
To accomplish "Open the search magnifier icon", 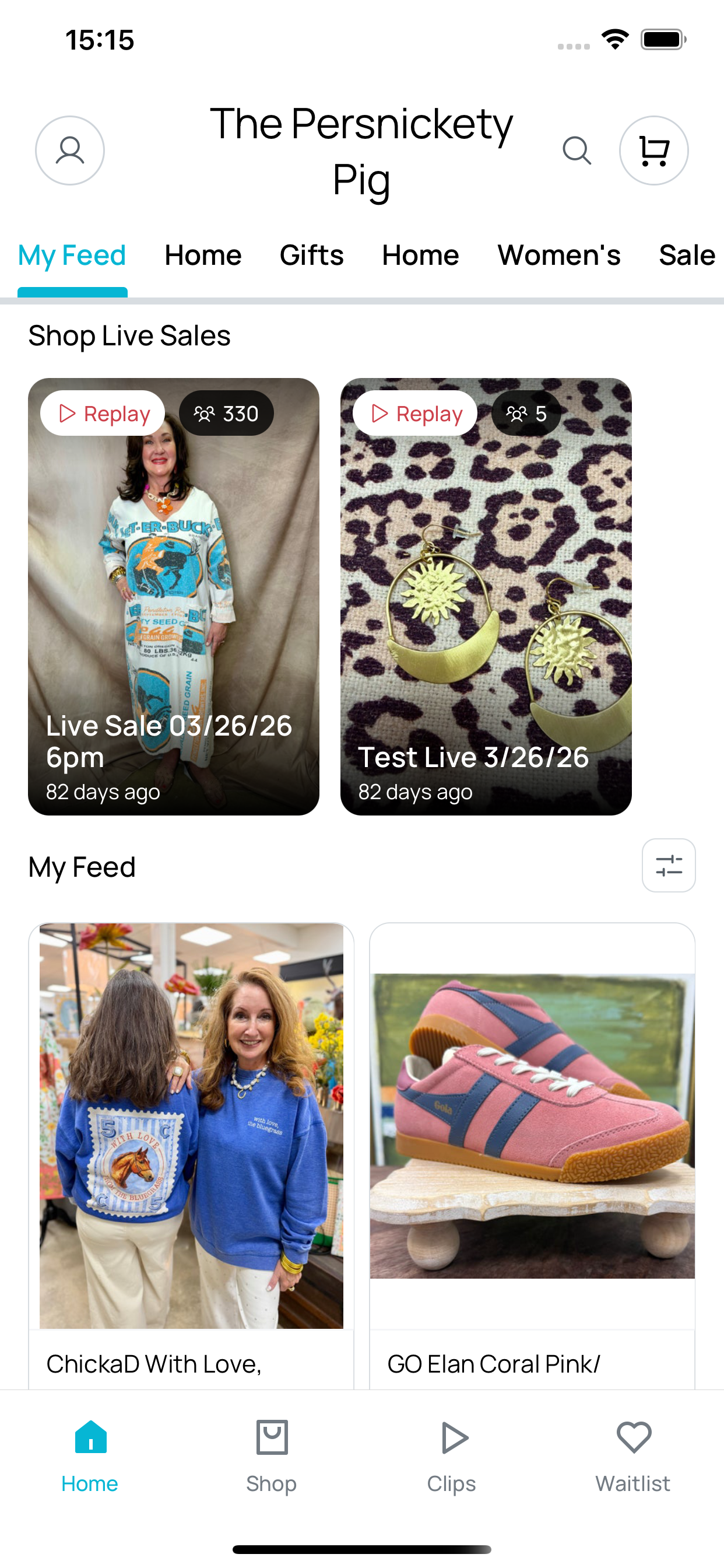I will (x=577, y=150).
